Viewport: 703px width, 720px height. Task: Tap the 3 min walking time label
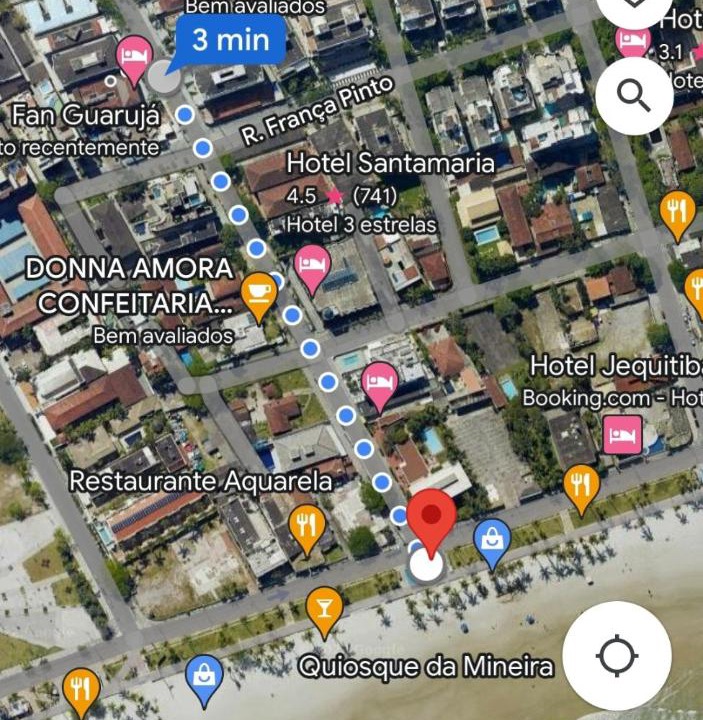[230, 40]
